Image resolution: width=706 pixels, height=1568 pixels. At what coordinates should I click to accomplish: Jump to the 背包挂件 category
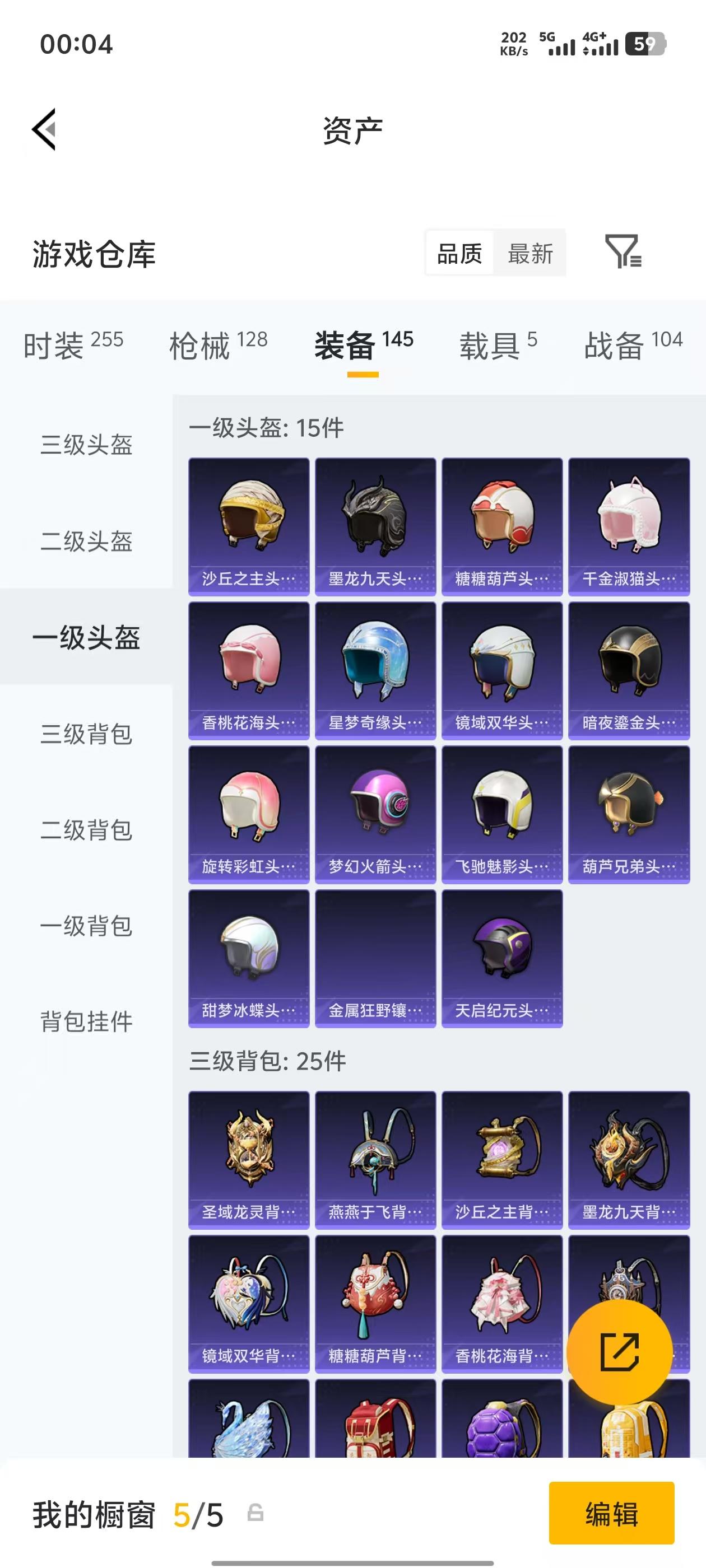pyautogui.click(x=86, y=1022)
